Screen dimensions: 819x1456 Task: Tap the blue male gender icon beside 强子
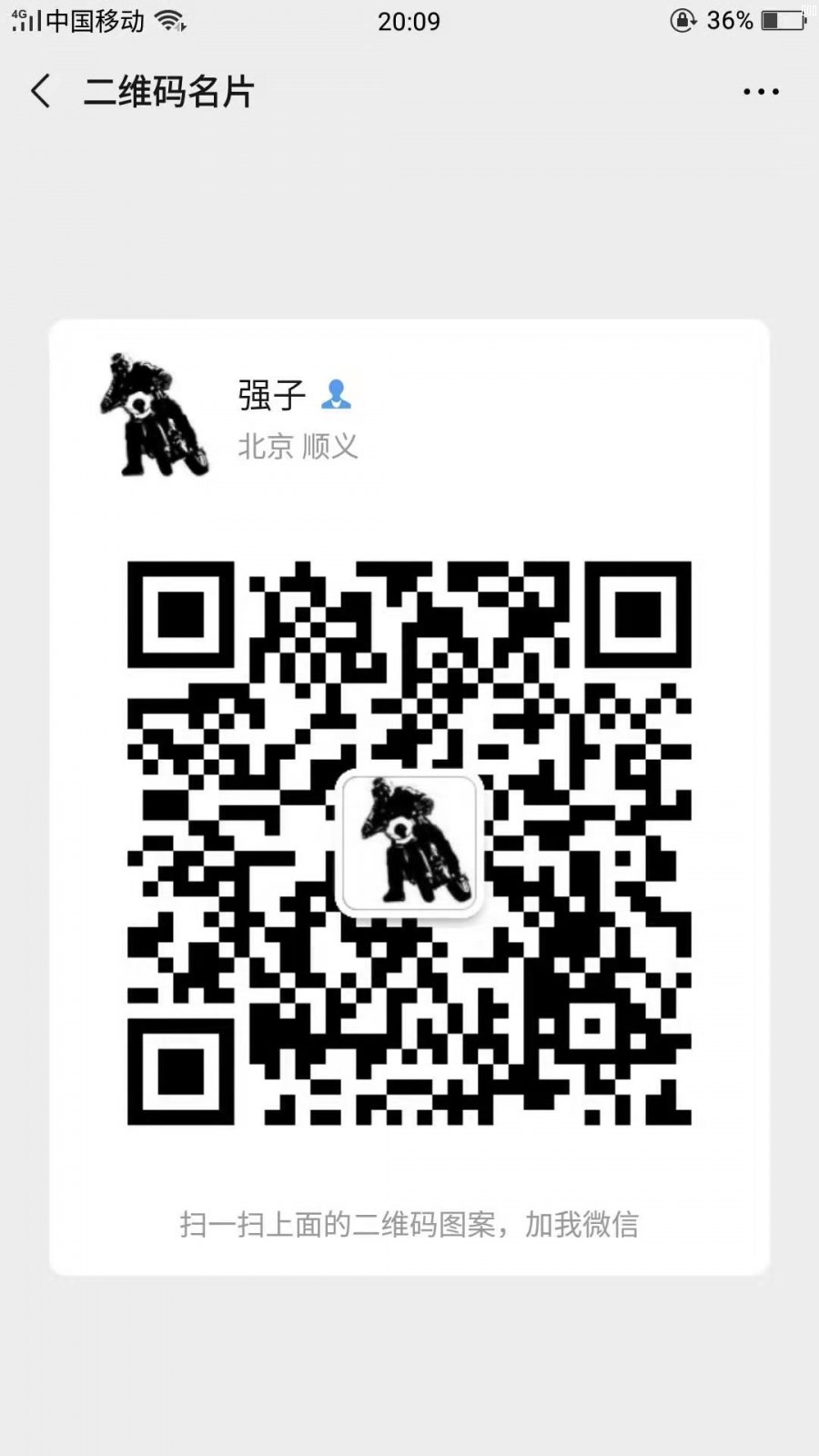(x=337, y=393)
